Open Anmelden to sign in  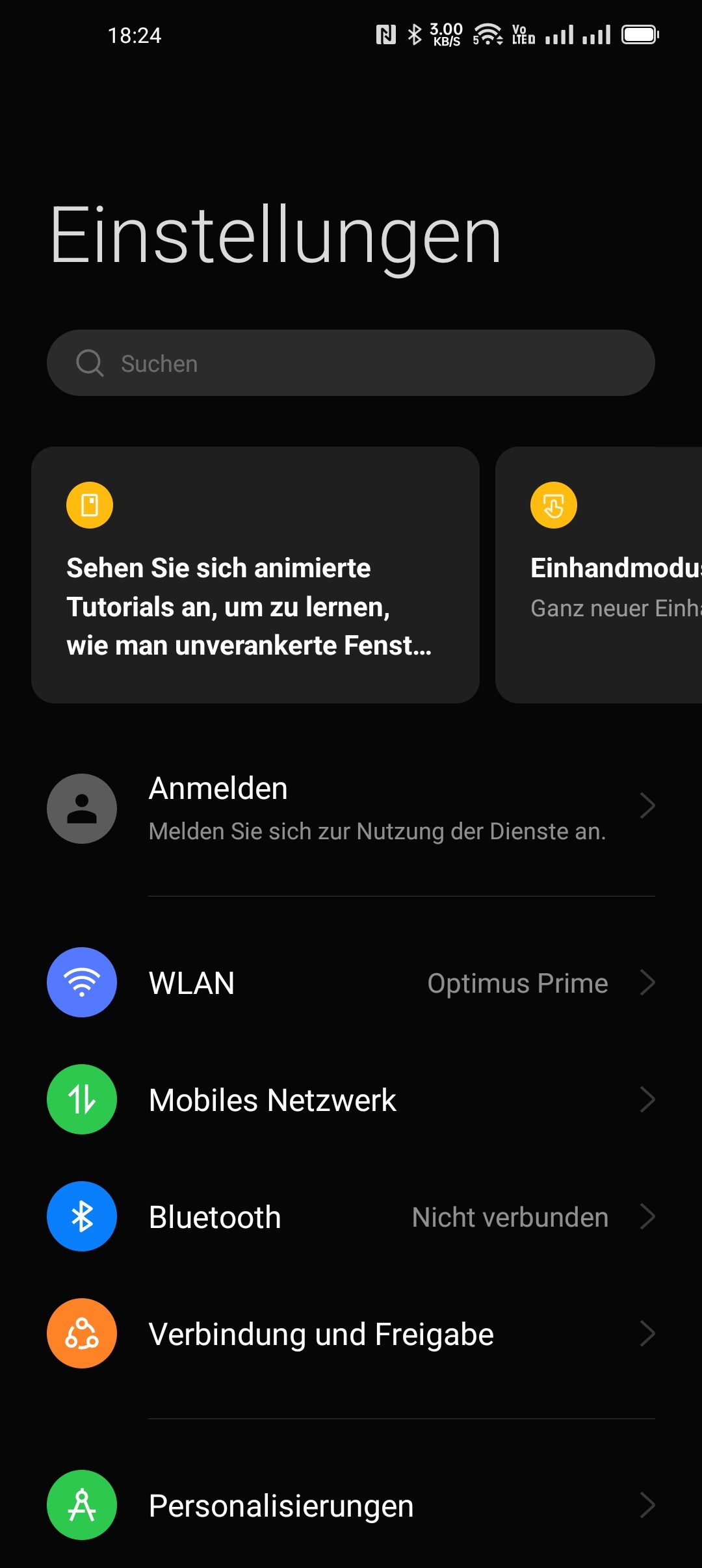tap(351, 808)
